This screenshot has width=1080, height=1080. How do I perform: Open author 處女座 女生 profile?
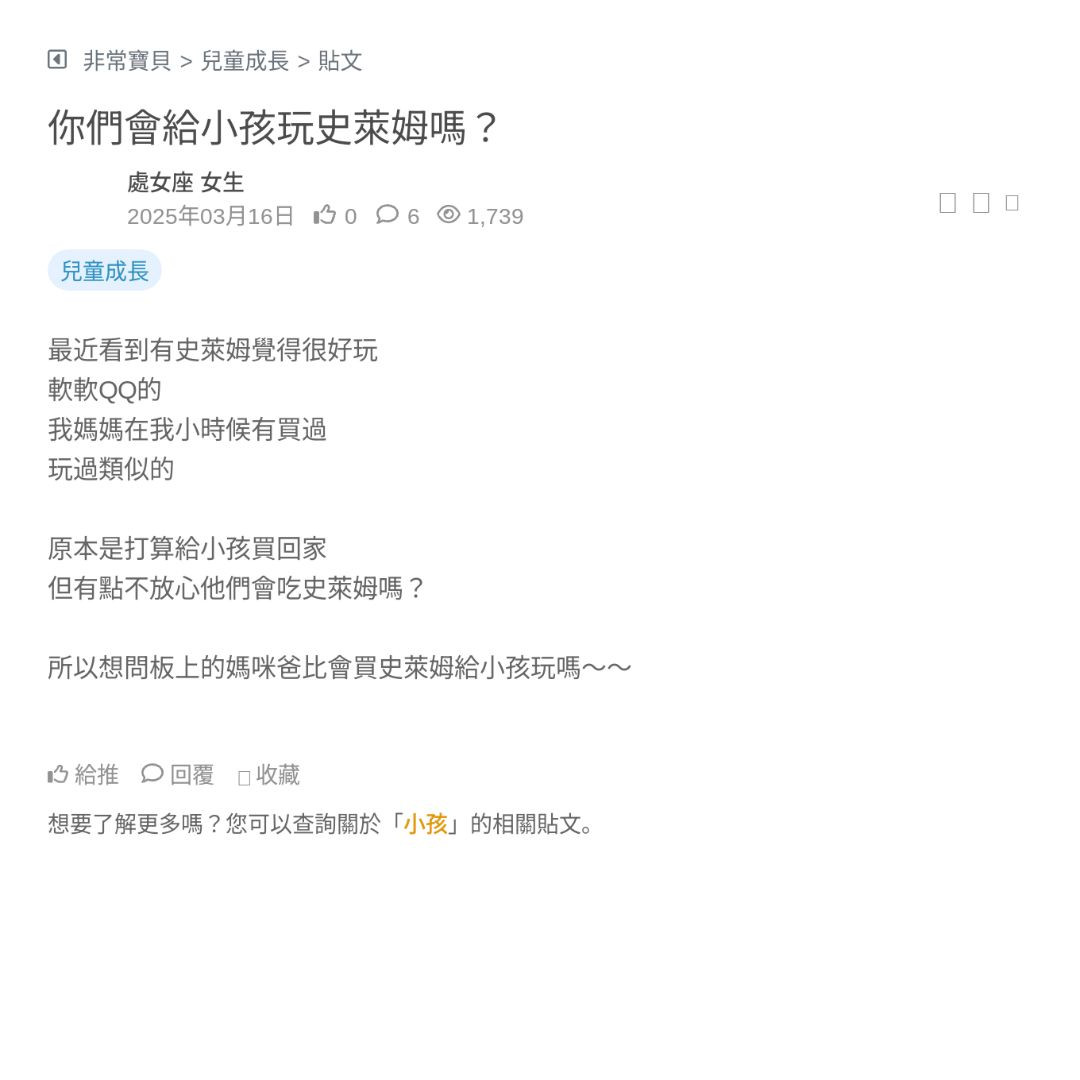(x=185, y=183)
